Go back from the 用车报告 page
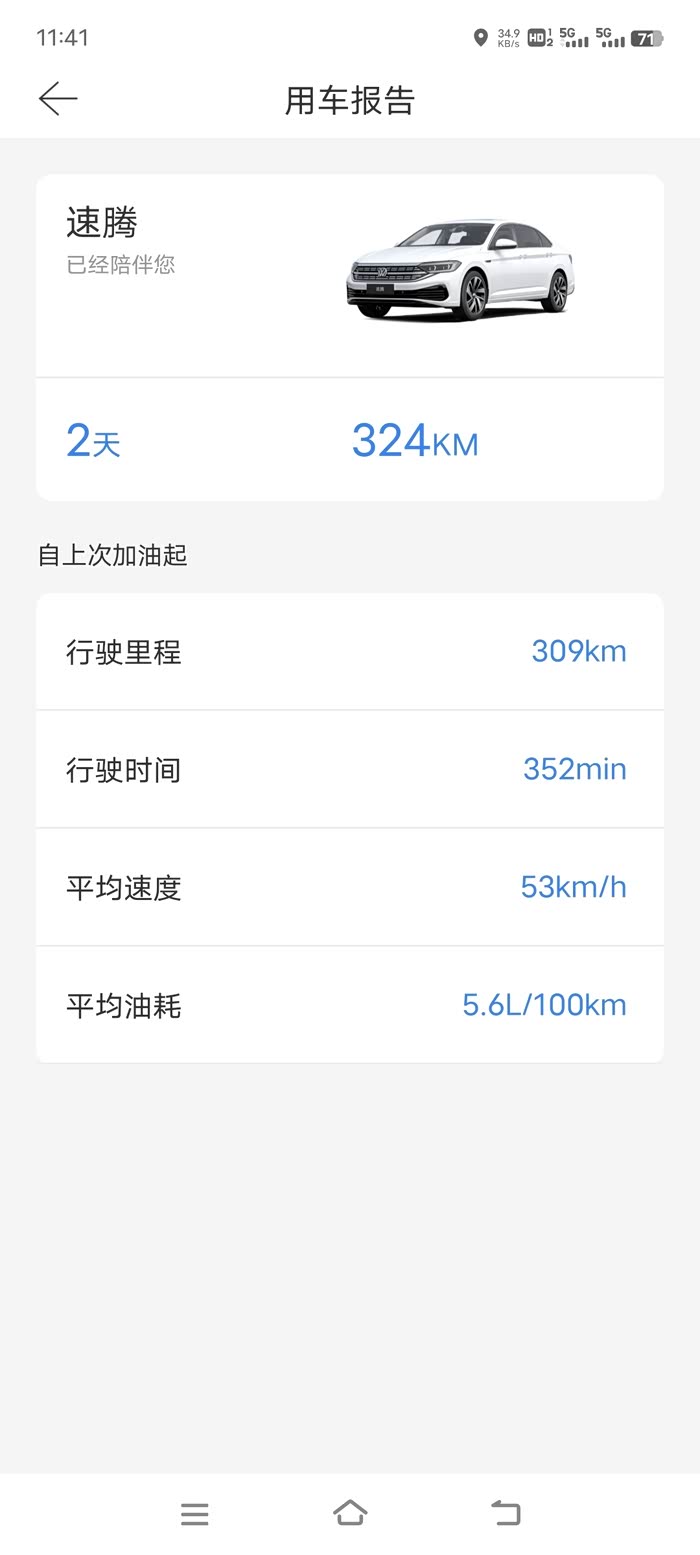The height and width of the screenshot is (1555, 700). point(58,99)
